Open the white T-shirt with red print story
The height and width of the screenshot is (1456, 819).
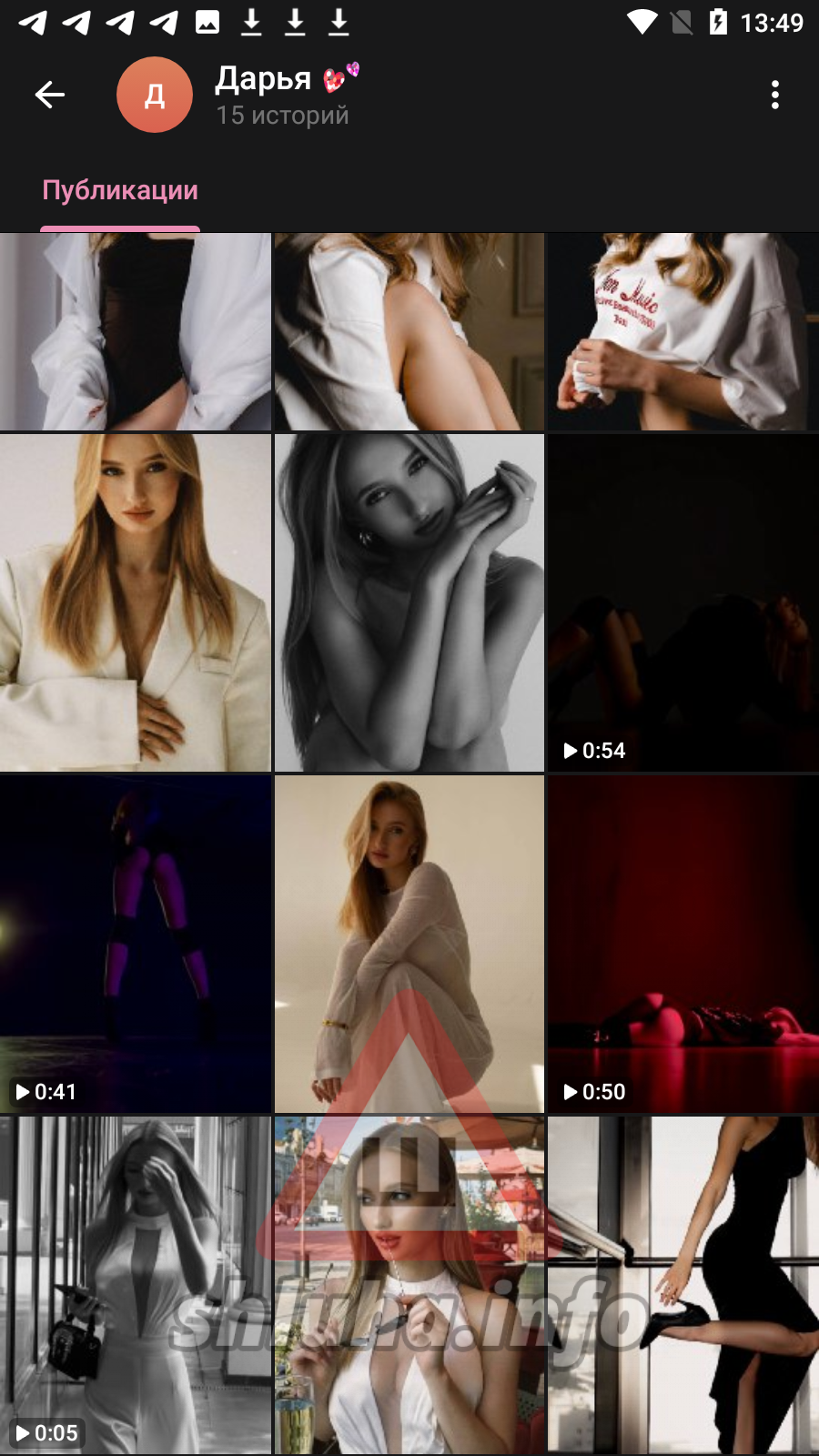682,331
